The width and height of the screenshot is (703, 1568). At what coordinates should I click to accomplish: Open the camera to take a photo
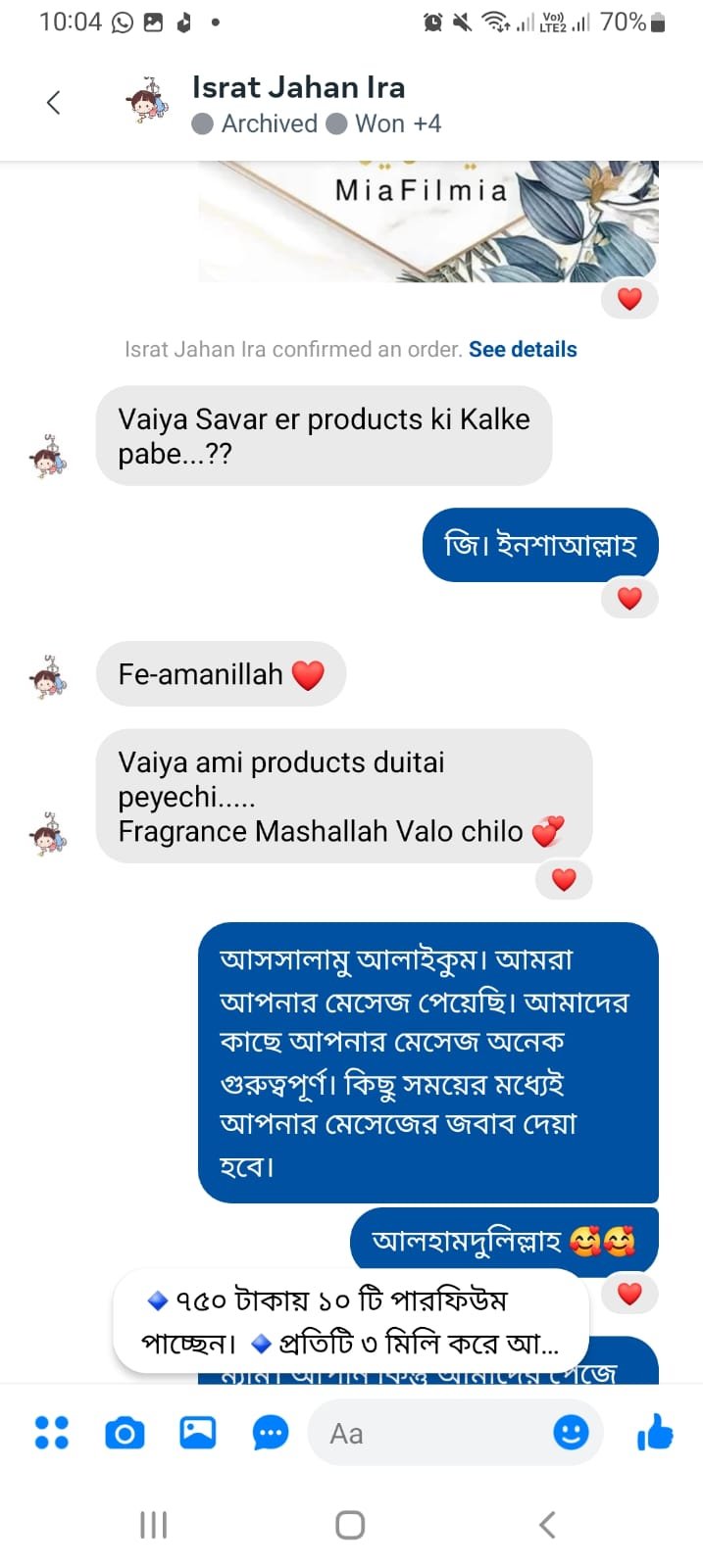(x=125, y=1433)
